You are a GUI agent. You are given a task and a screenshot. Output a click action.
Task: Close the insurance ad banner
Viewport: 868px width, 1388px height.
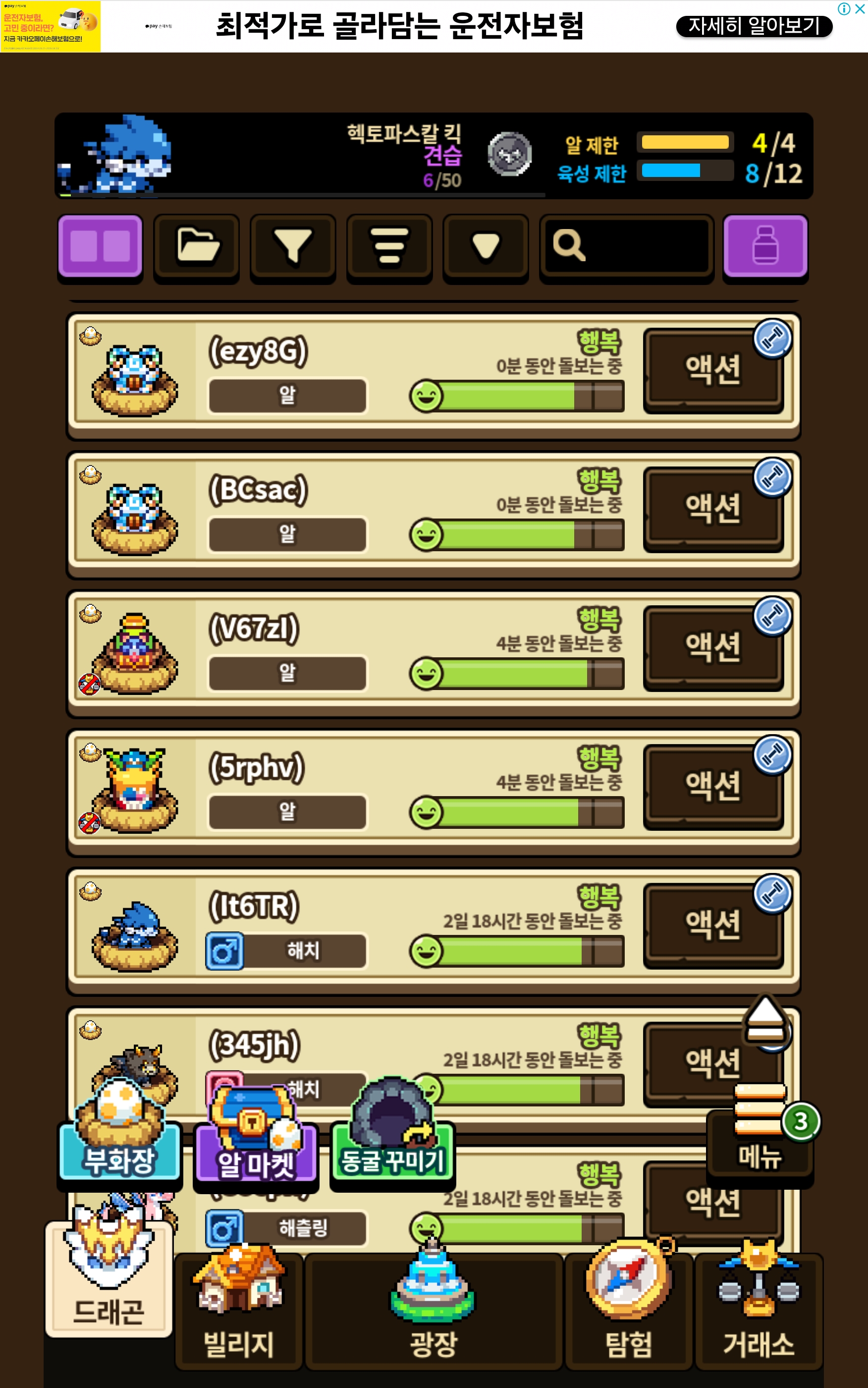(860, 8)
